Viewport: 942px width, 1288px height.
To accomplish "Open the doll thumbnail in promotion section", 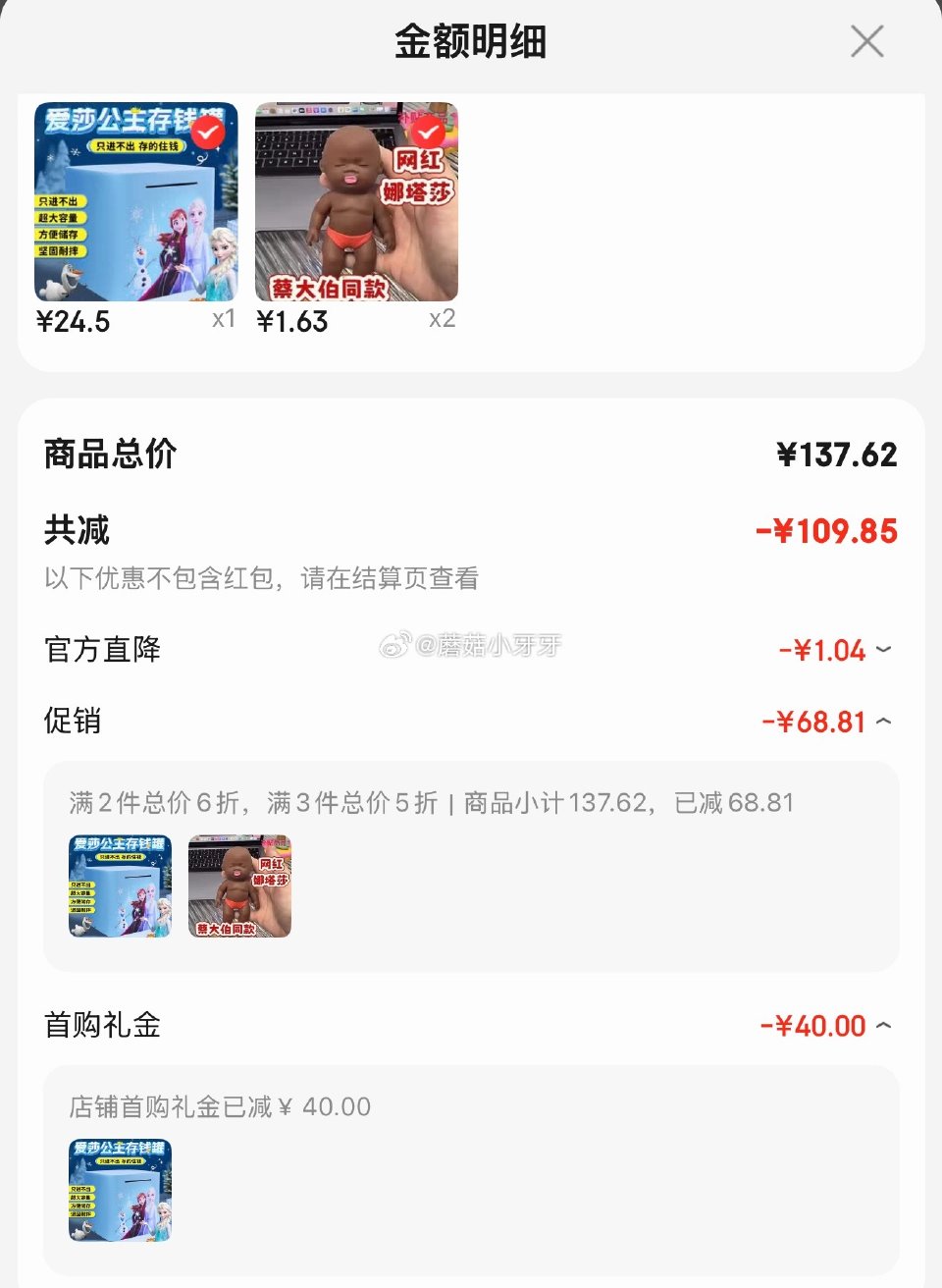I will click(x=238, y=886).
